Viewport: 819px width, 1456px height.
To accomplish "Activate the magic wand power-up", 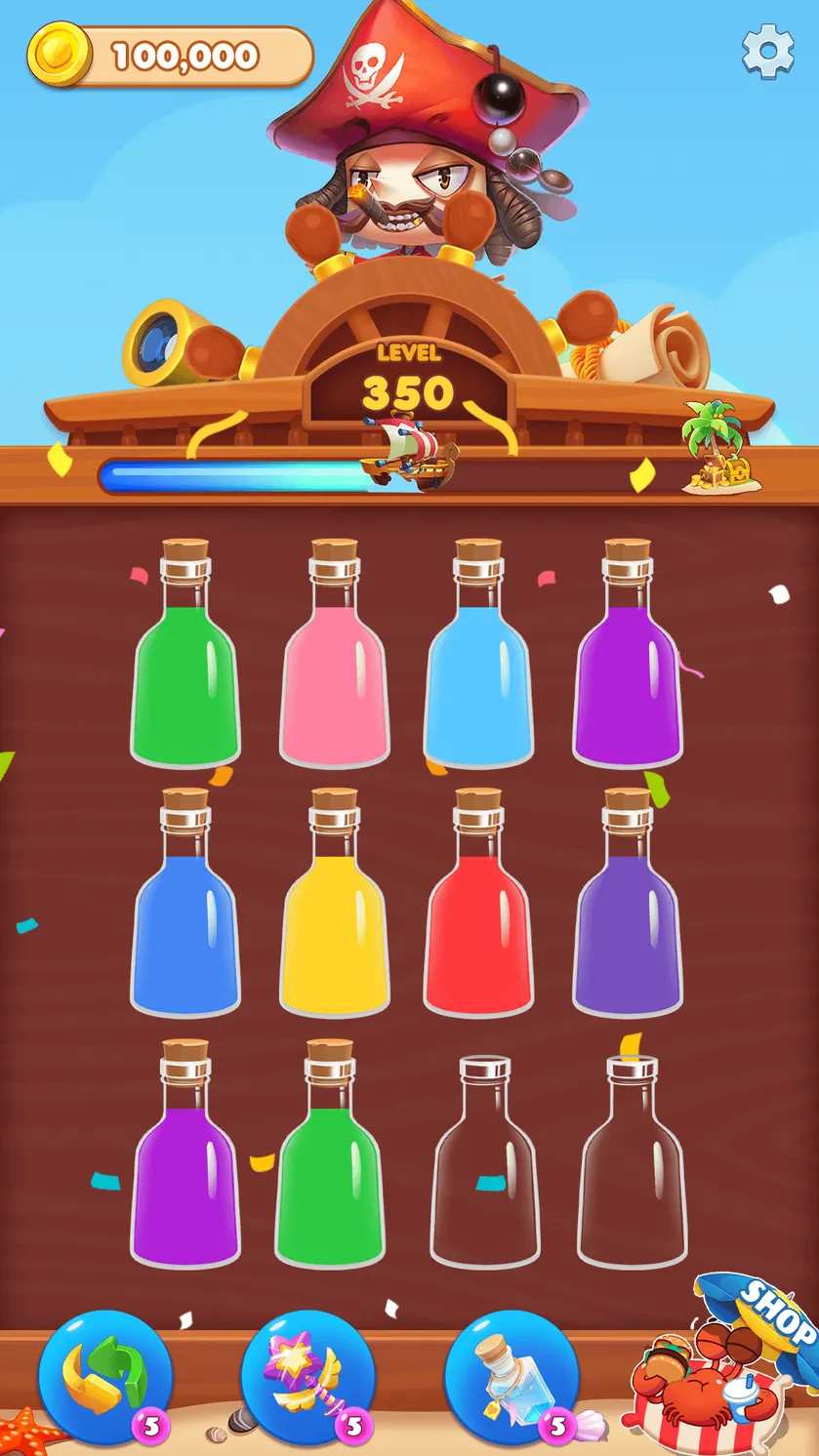I will point(307,1378).
